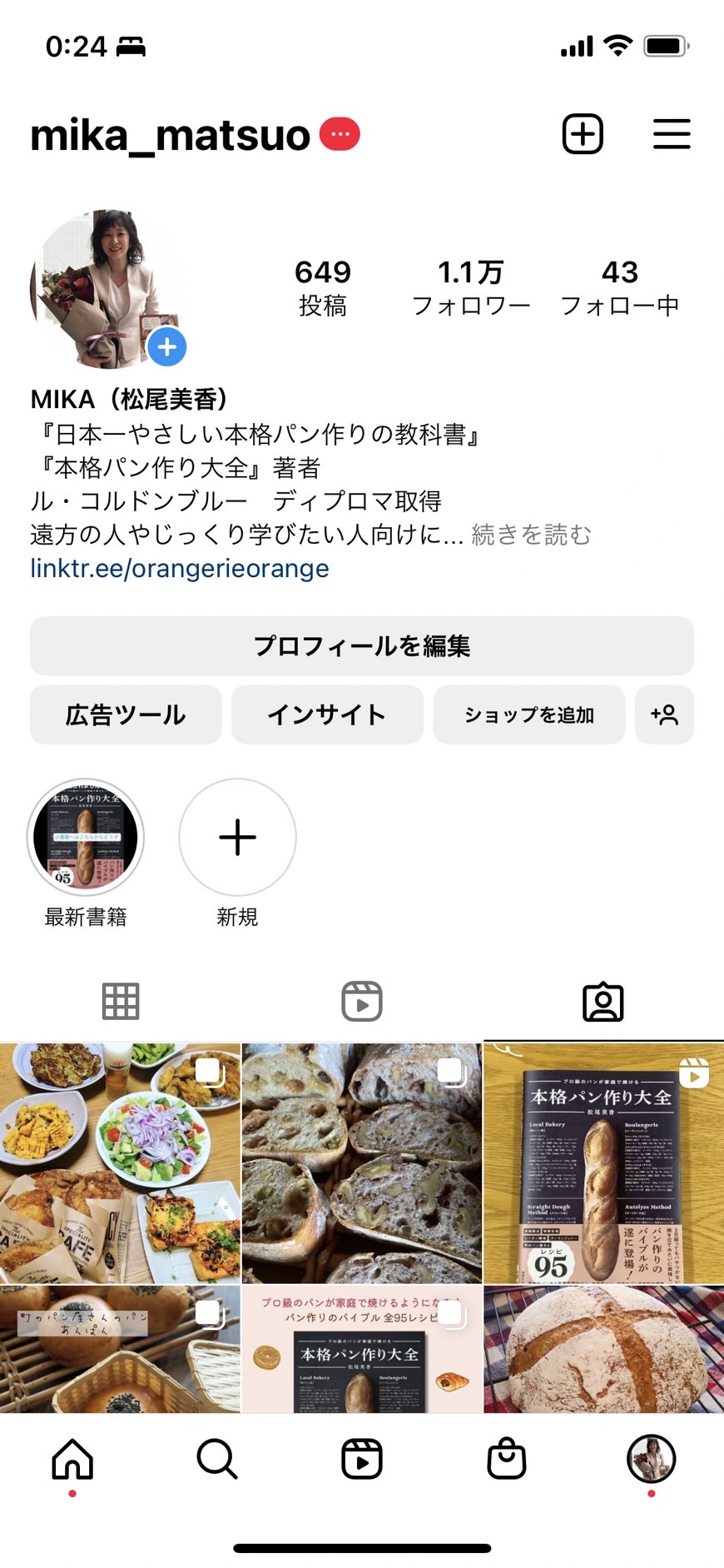Image resolution: width=724 pixels, height=1568 pixels.
Task: Expand bio with 続きを読む
Action: click(531, 535)
